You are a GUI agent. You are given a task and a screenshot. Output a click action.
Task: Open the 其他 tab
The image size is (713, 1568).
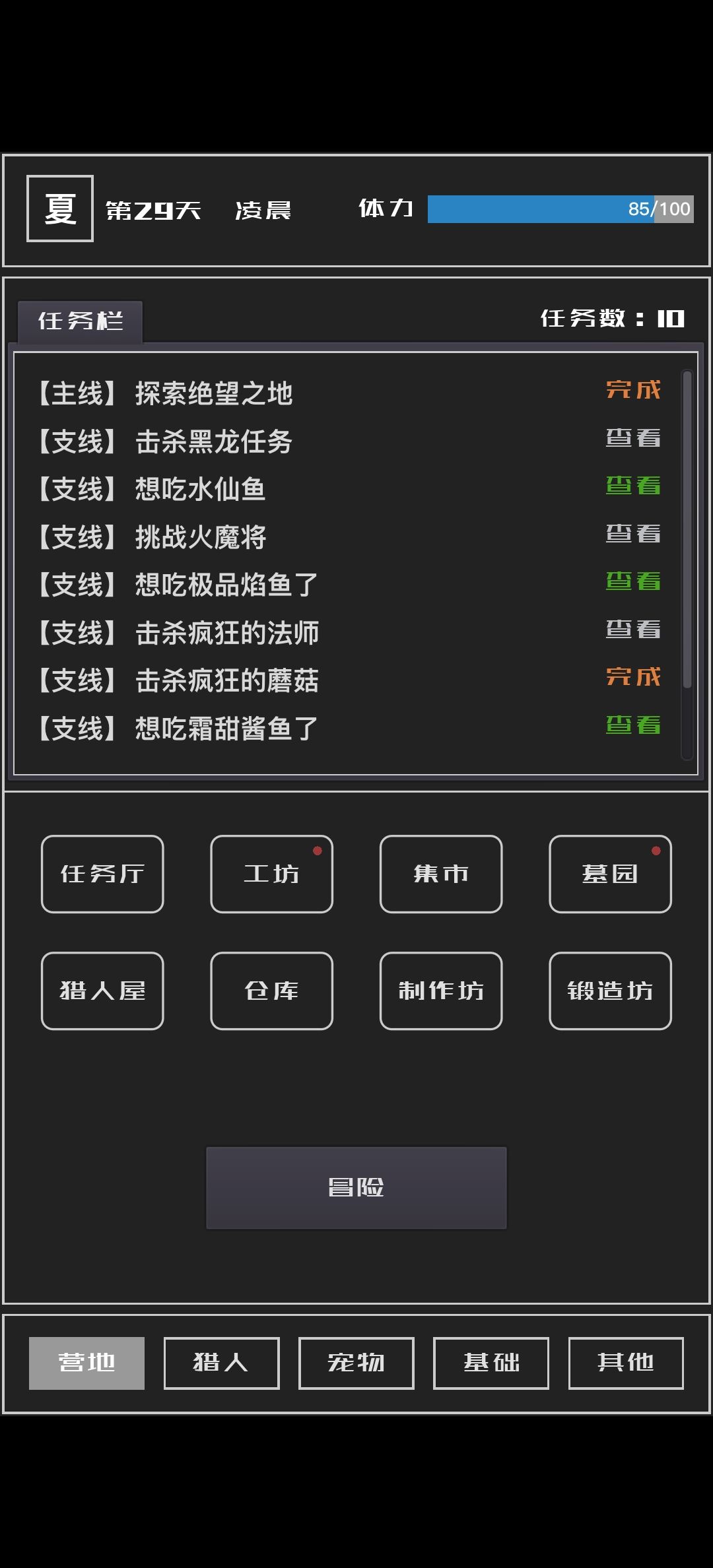point(626,1362)
